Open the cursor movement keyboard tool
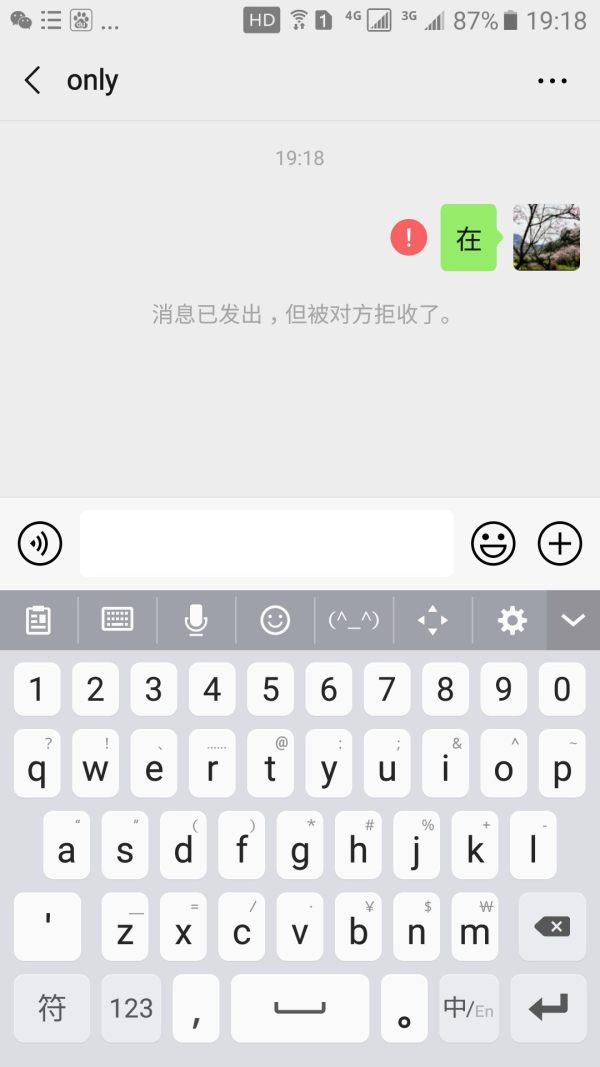Image resolution: width=600 pixels, height=1067 pixels. click(433, 621)
